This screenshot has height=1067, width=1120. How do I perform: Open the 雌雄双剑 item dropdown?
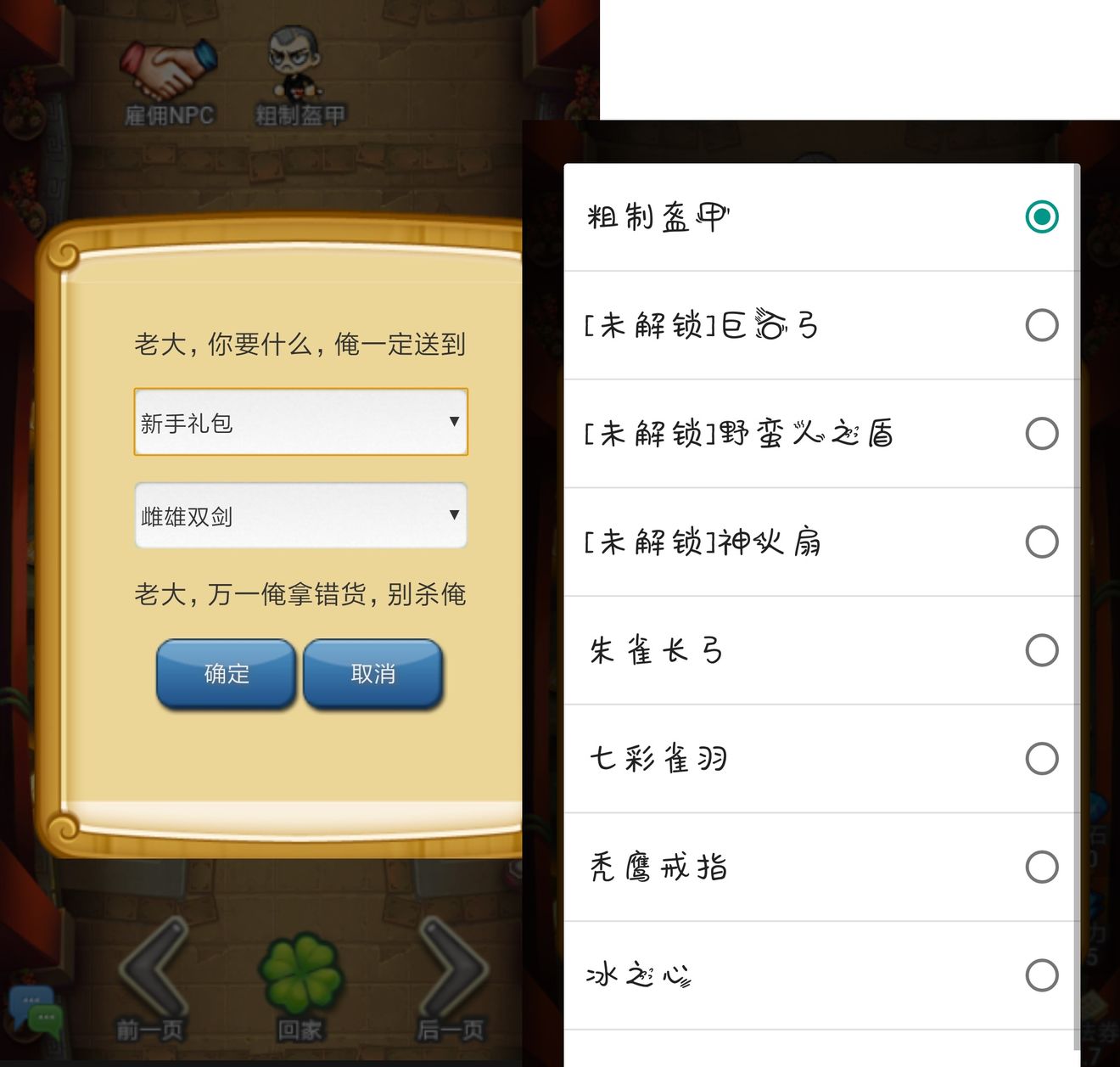[300, 516]
